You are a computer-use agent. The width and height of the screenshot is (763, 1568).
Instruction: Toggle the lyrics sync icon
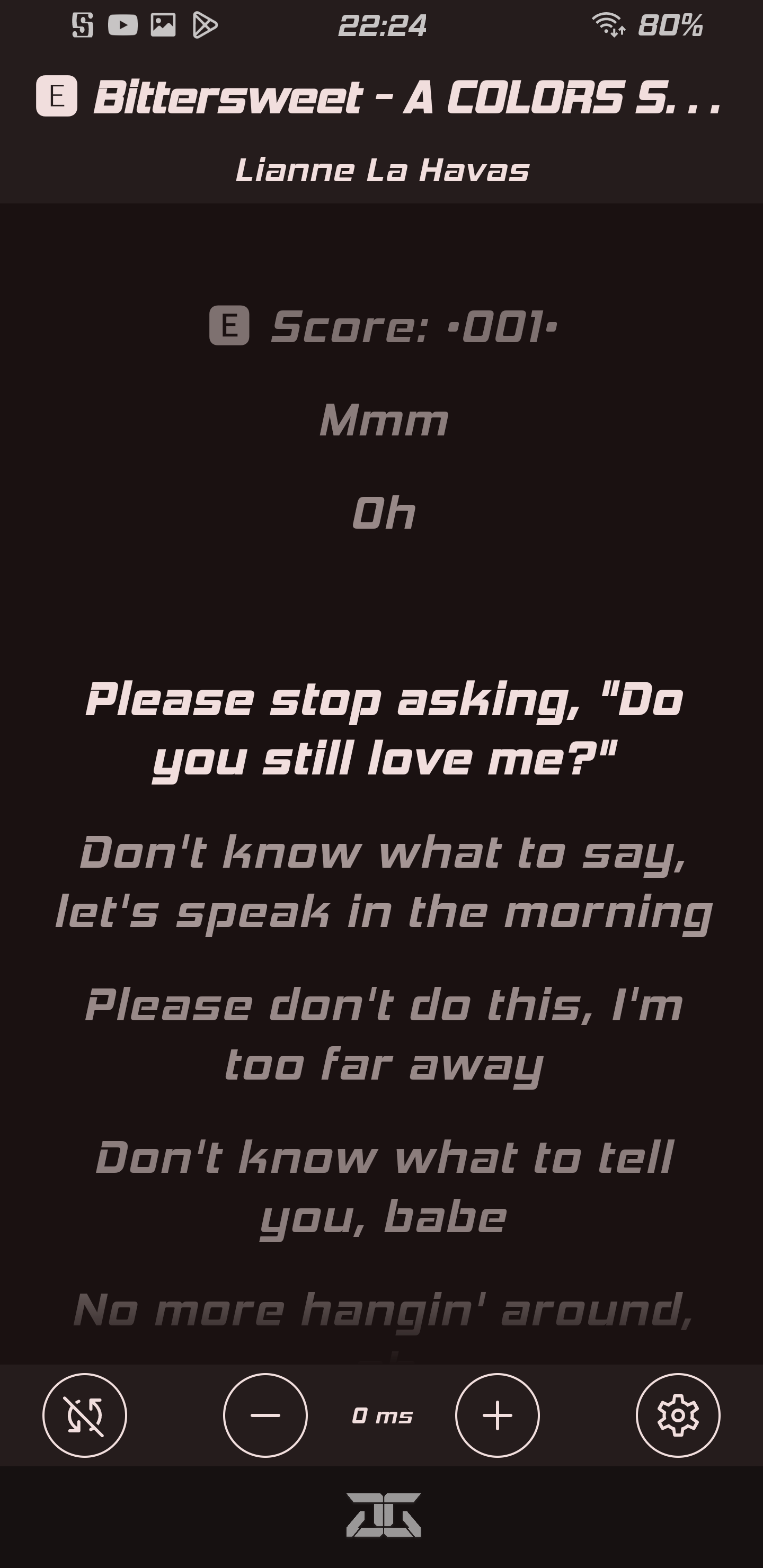tap(85, 1415)
